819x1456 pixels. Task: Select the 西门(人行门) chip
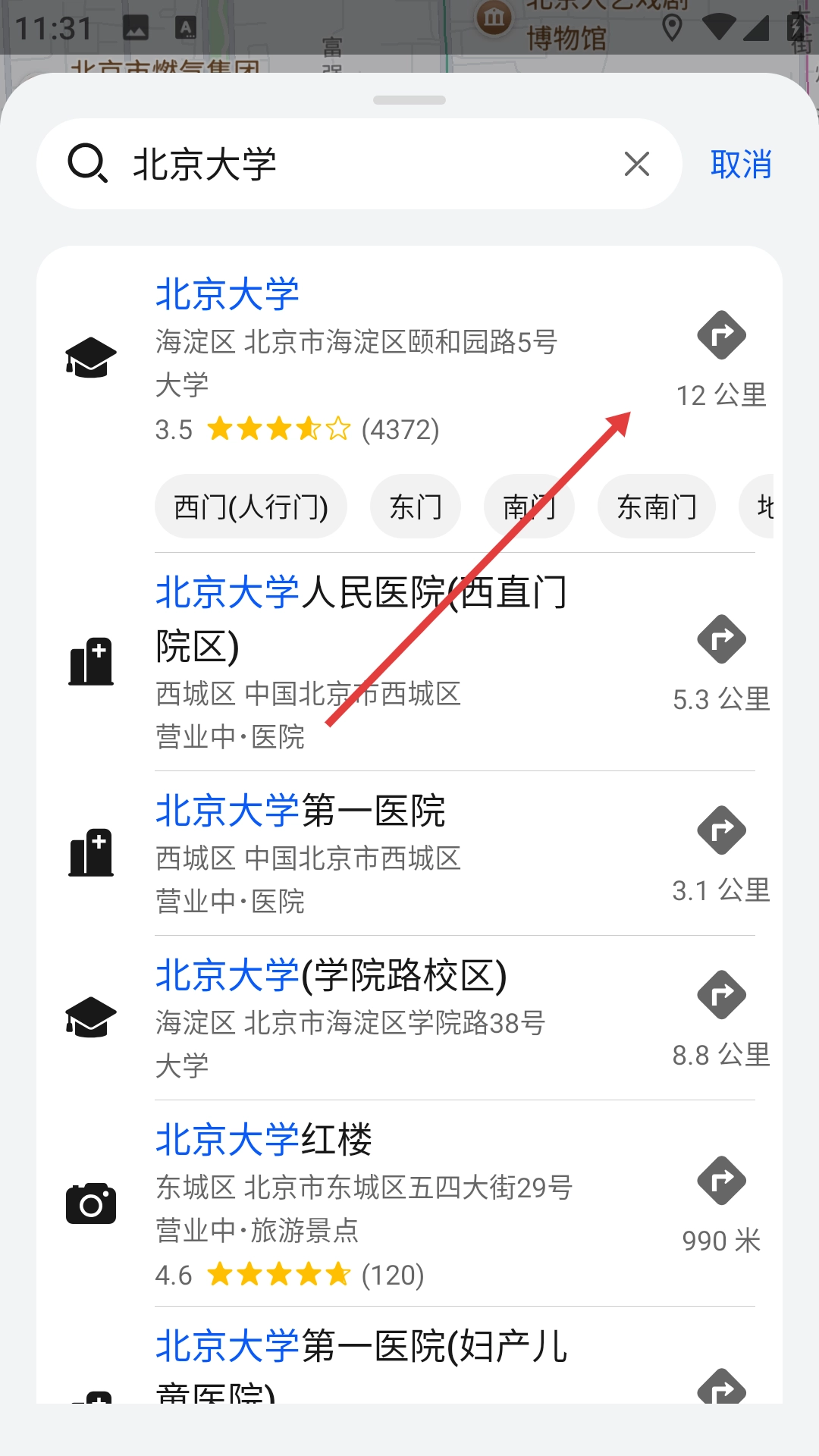[x=251, y=507]
